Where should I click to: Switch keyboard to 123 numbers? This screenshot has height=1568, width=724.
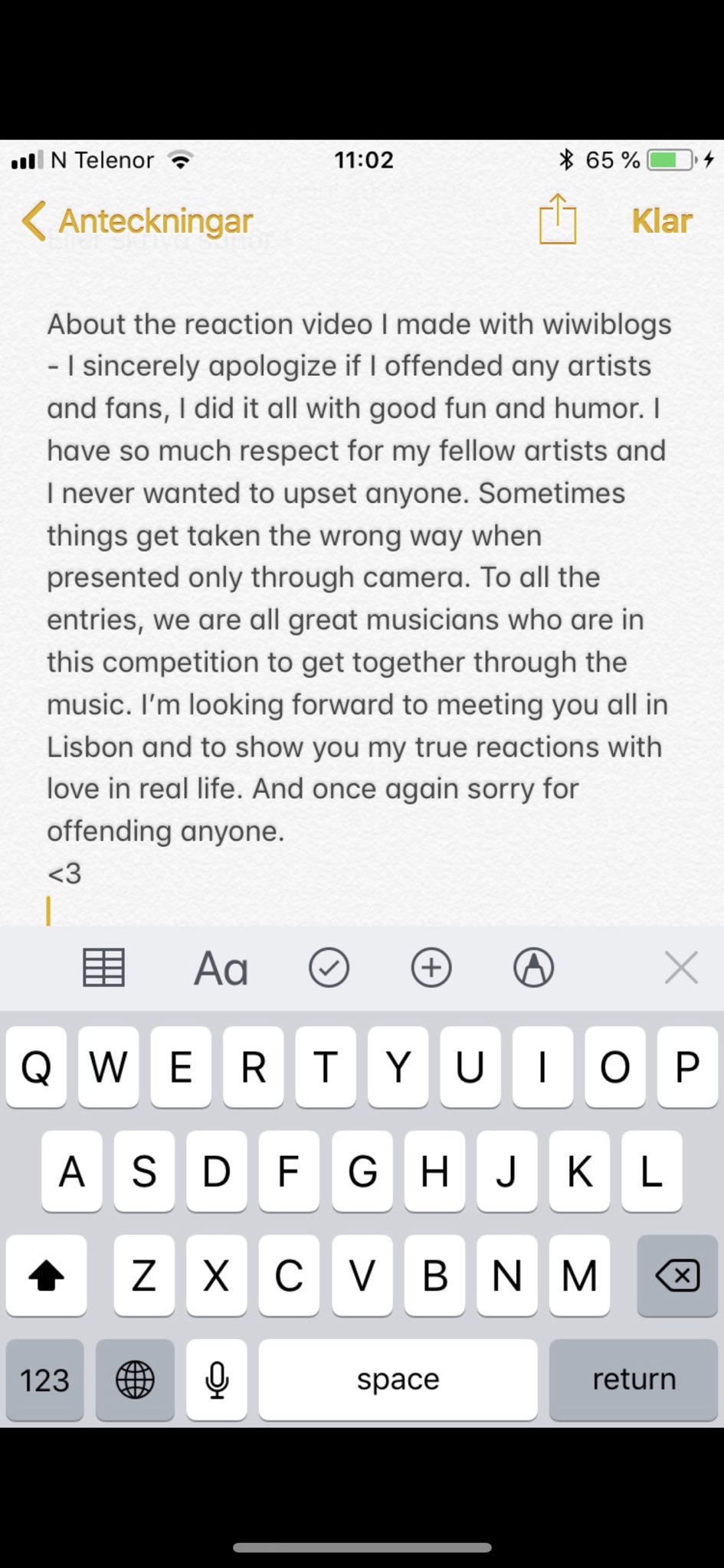coord(44,1380)
